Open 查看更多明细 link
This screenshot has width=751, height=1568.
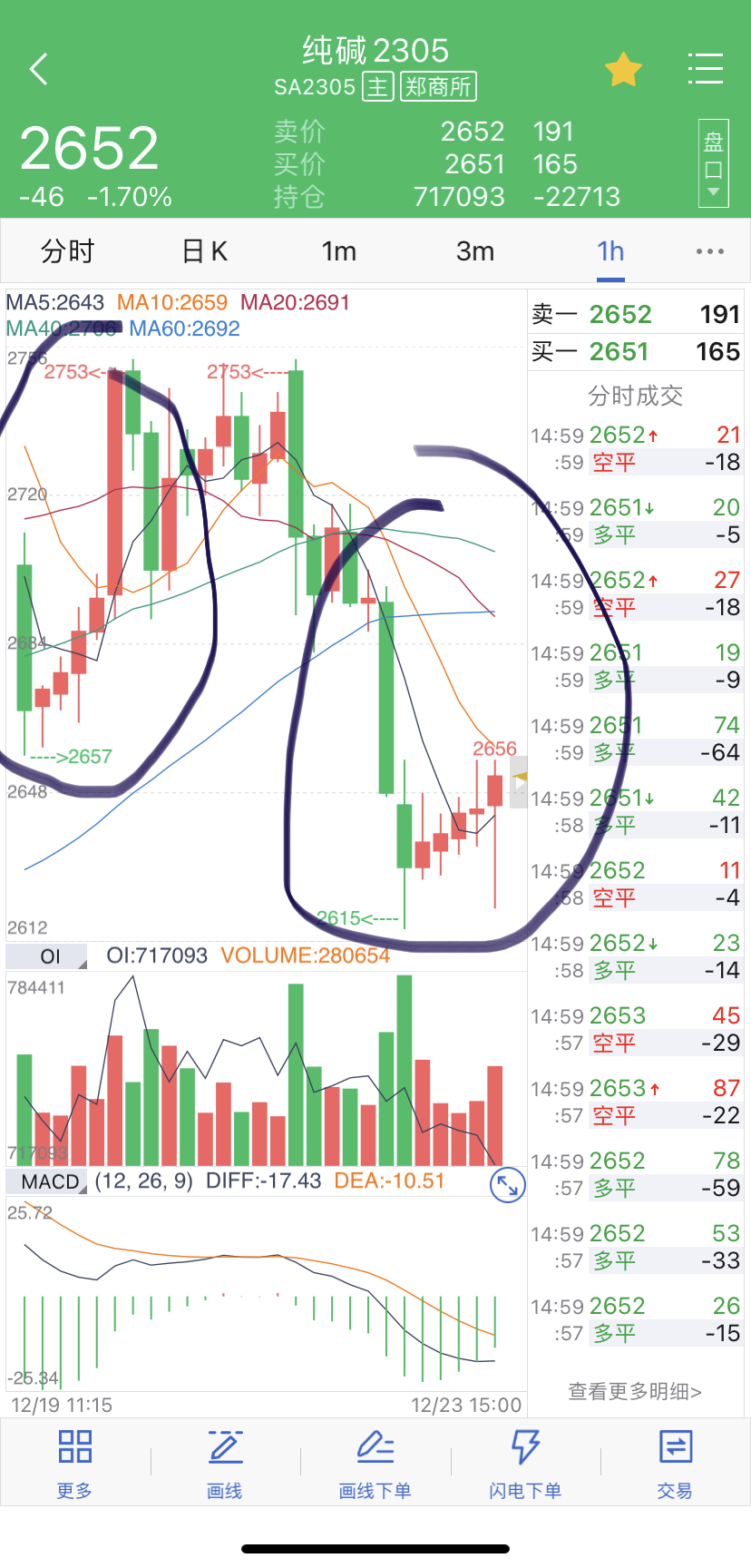(x=635, y=1391)
